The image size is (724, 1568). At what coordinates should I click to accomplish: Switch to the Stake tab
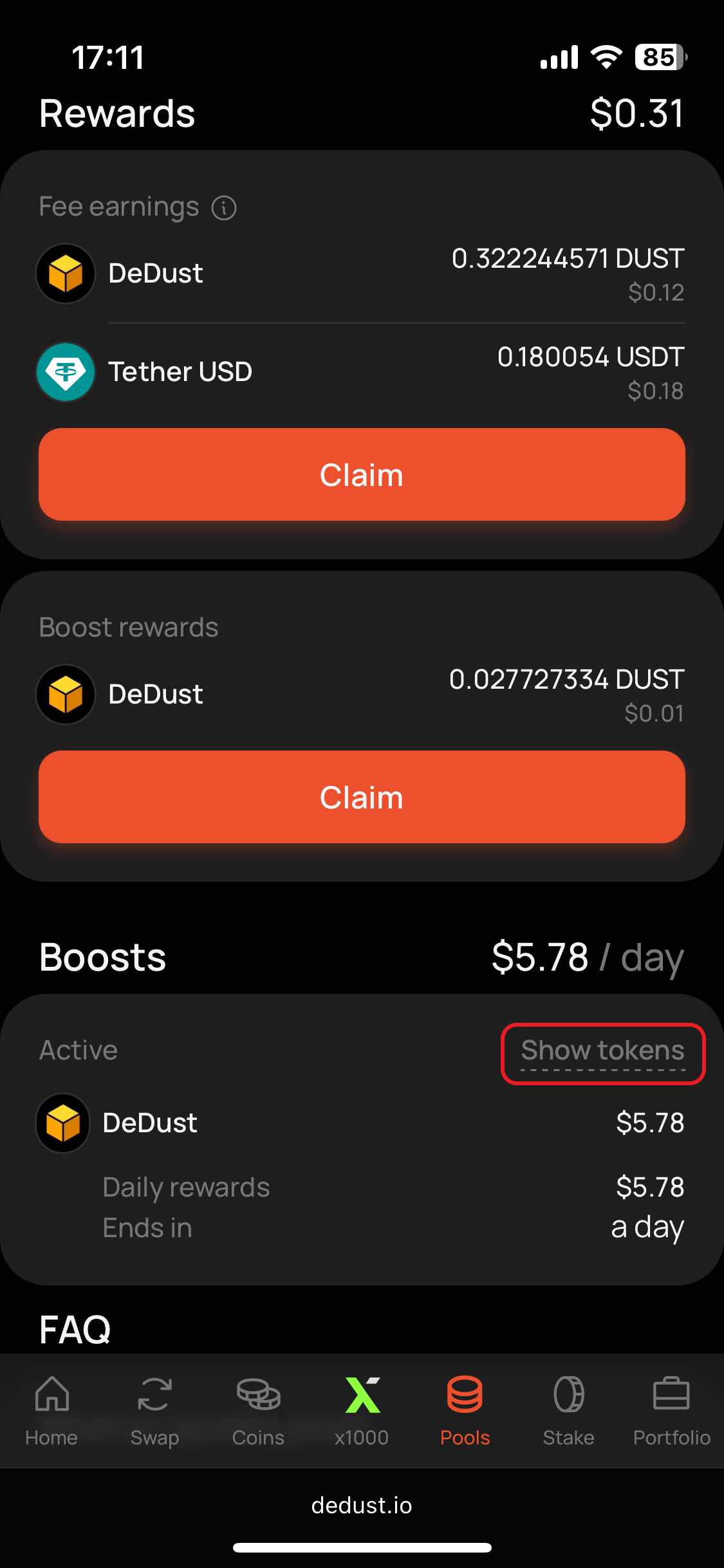[x=568, y=1411]
